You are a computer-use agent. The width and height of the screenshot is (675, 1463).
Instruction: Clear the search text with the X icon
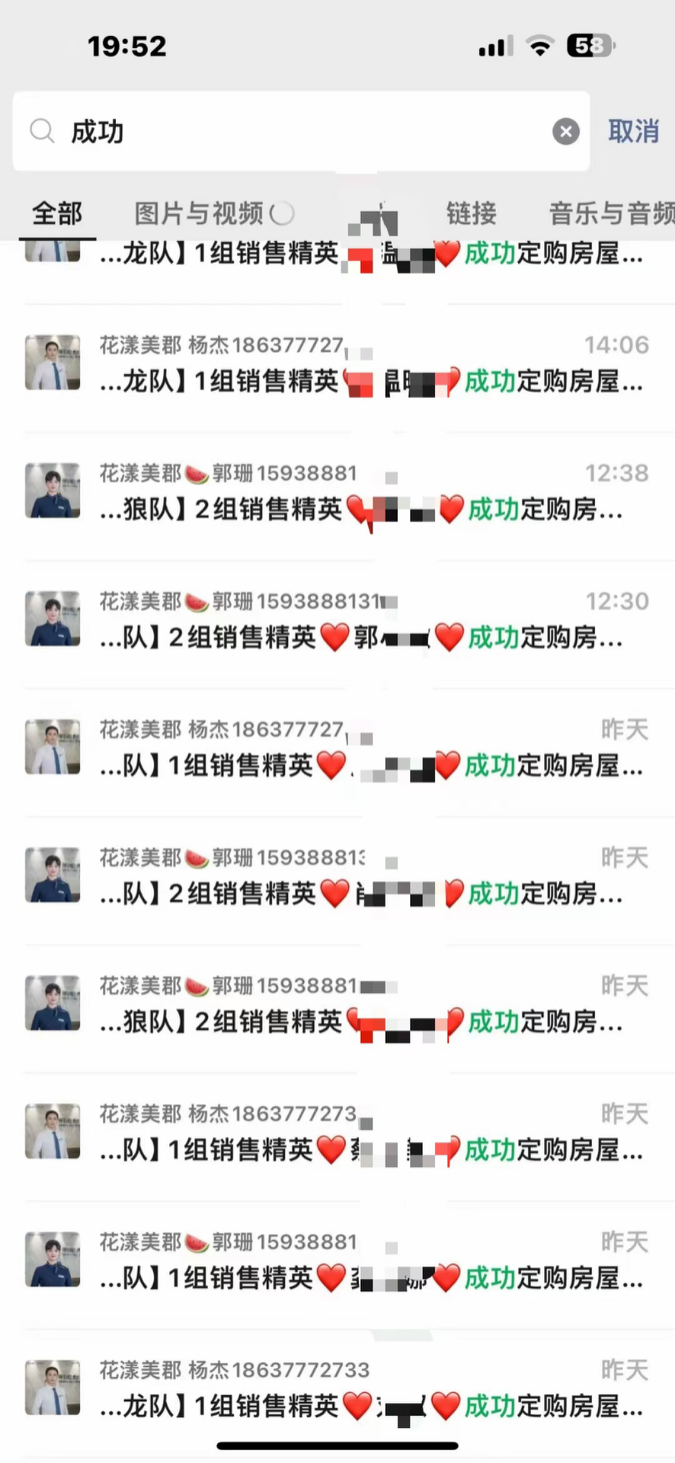(x=566, y=131)
